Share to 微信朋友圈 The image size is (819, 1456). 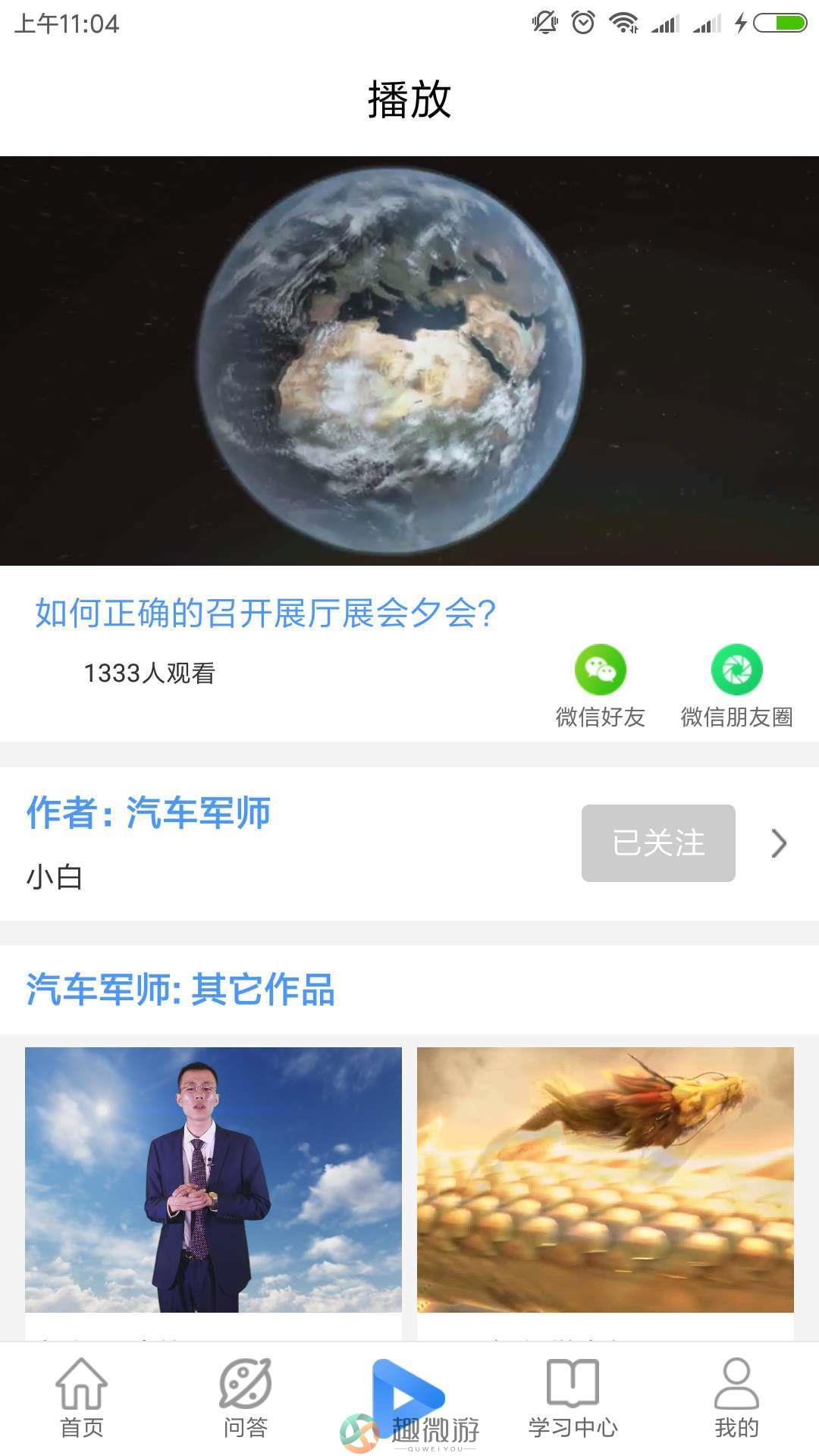(x=736, y=686)
